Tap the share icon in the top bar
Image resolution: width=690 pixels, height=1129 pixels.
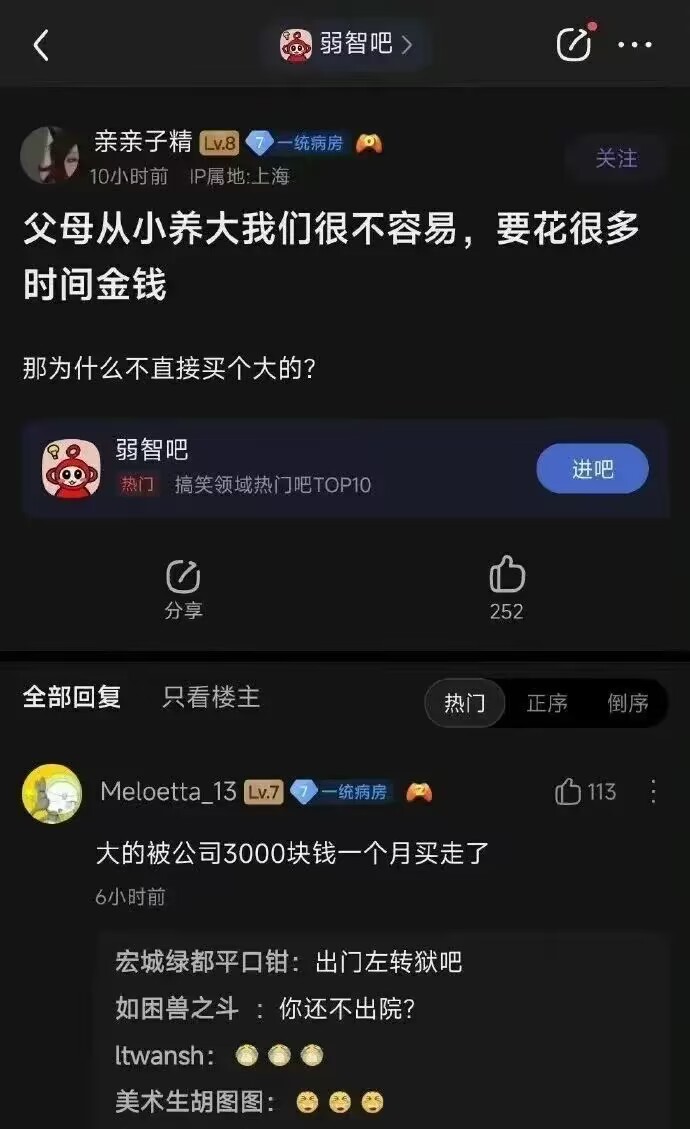pyautogui.click(x=575, y=43)
